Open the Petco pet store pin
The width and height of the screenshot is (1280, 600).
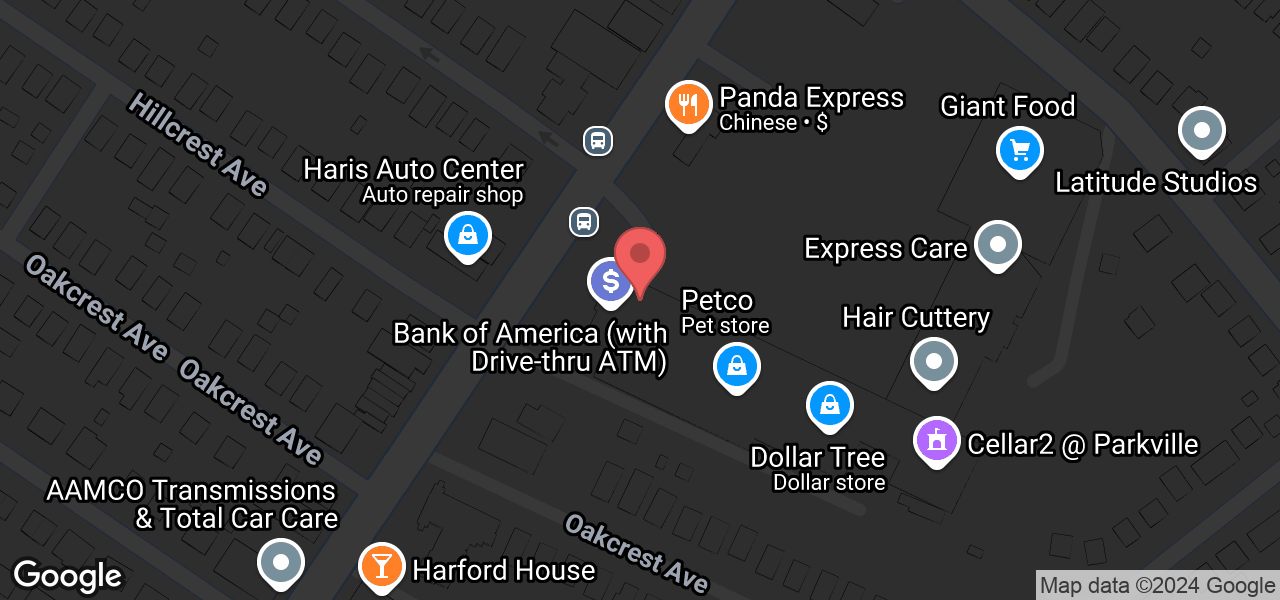[x=736, y=366]
